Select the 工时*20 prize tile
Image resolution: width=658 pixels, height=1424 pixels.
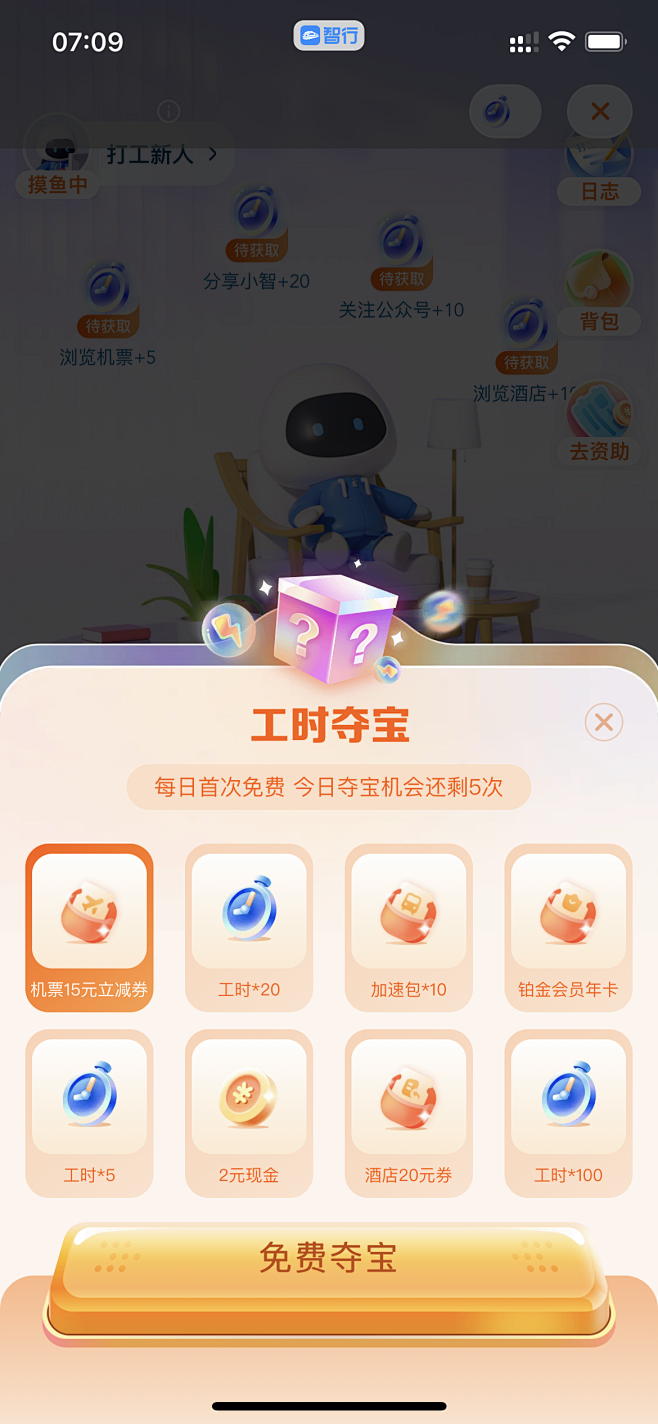click(249, 927)
